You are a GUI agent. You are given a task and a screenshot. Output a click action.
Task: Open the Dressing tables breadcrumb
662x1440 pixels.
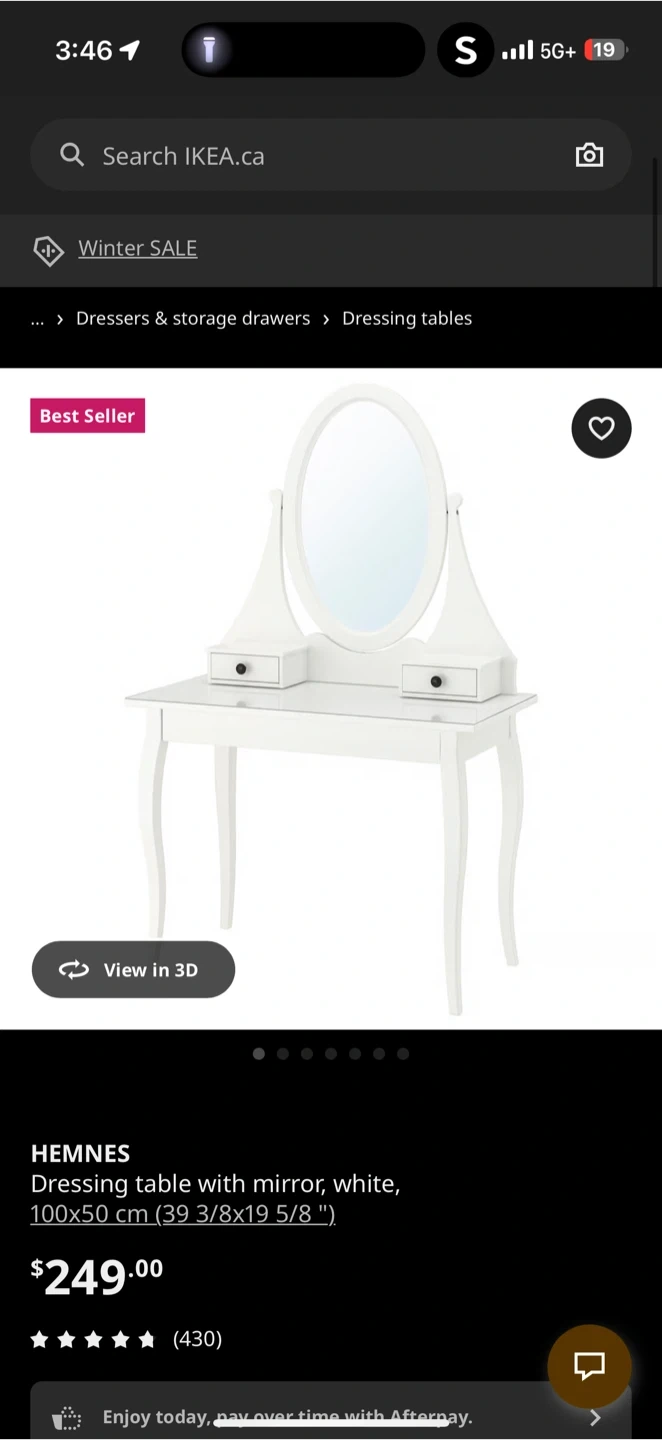point(407,319)
